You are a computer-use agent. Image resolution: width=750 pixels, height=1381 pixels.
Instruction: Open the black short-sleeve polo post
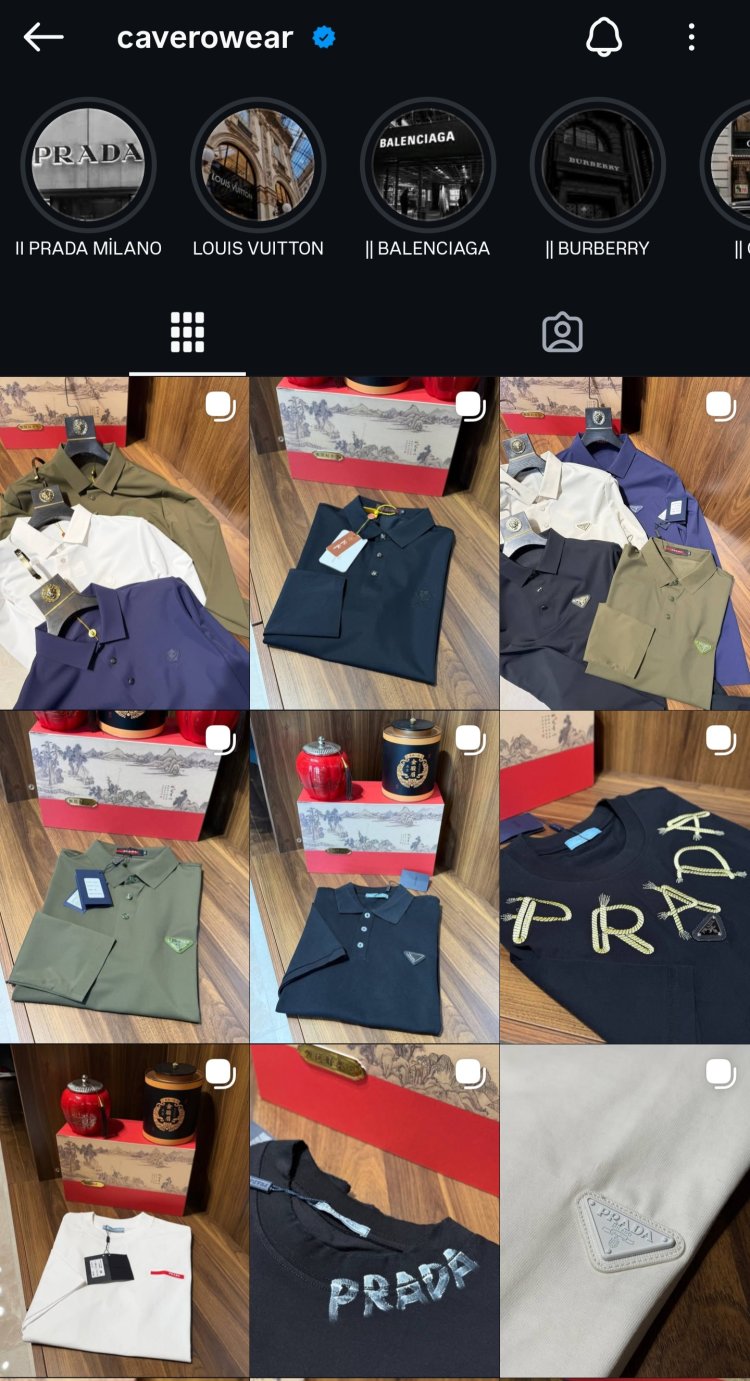pos(374,877)
